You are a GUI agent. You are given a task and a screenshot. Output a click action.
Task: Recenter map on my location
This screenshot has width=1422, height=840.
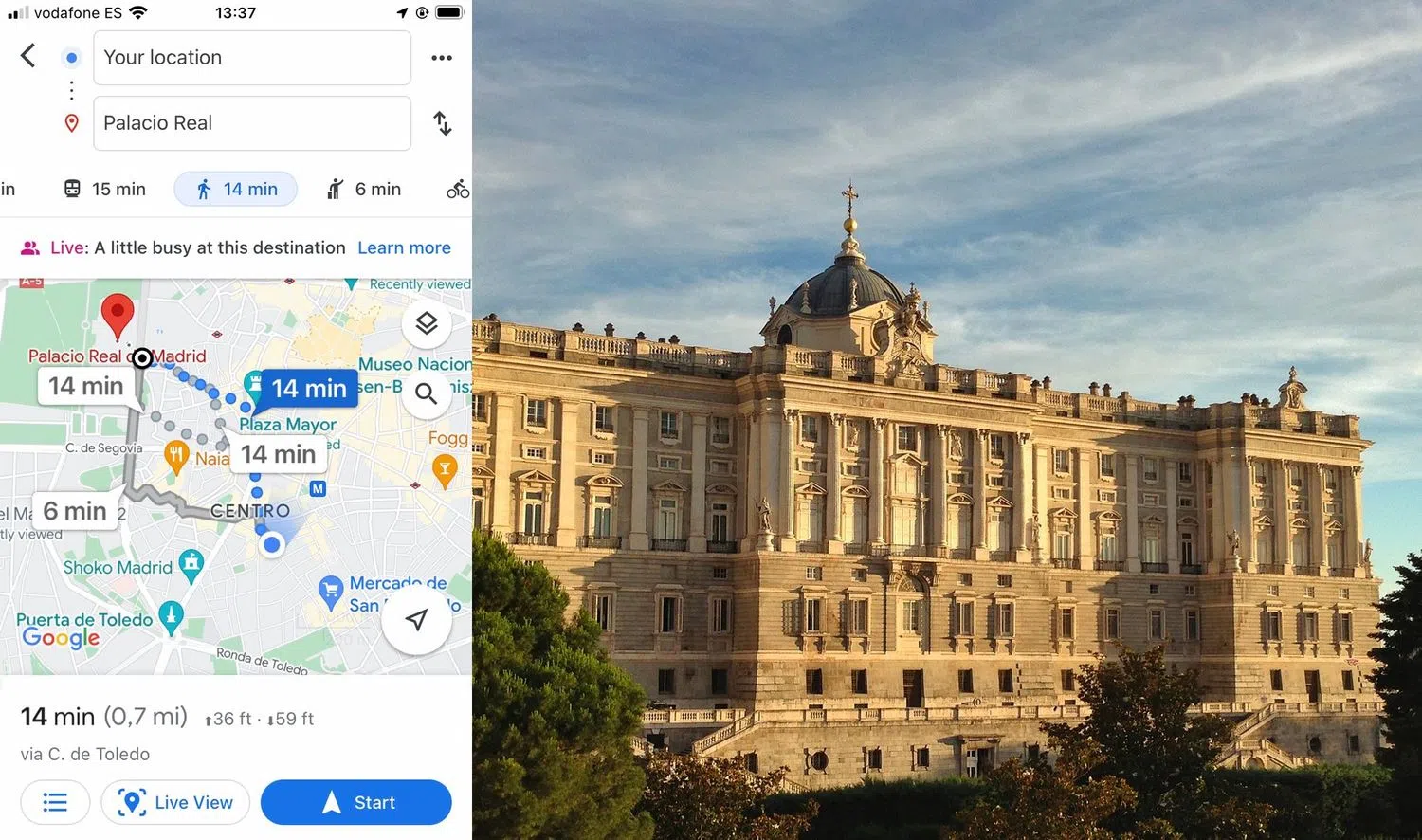416,620
